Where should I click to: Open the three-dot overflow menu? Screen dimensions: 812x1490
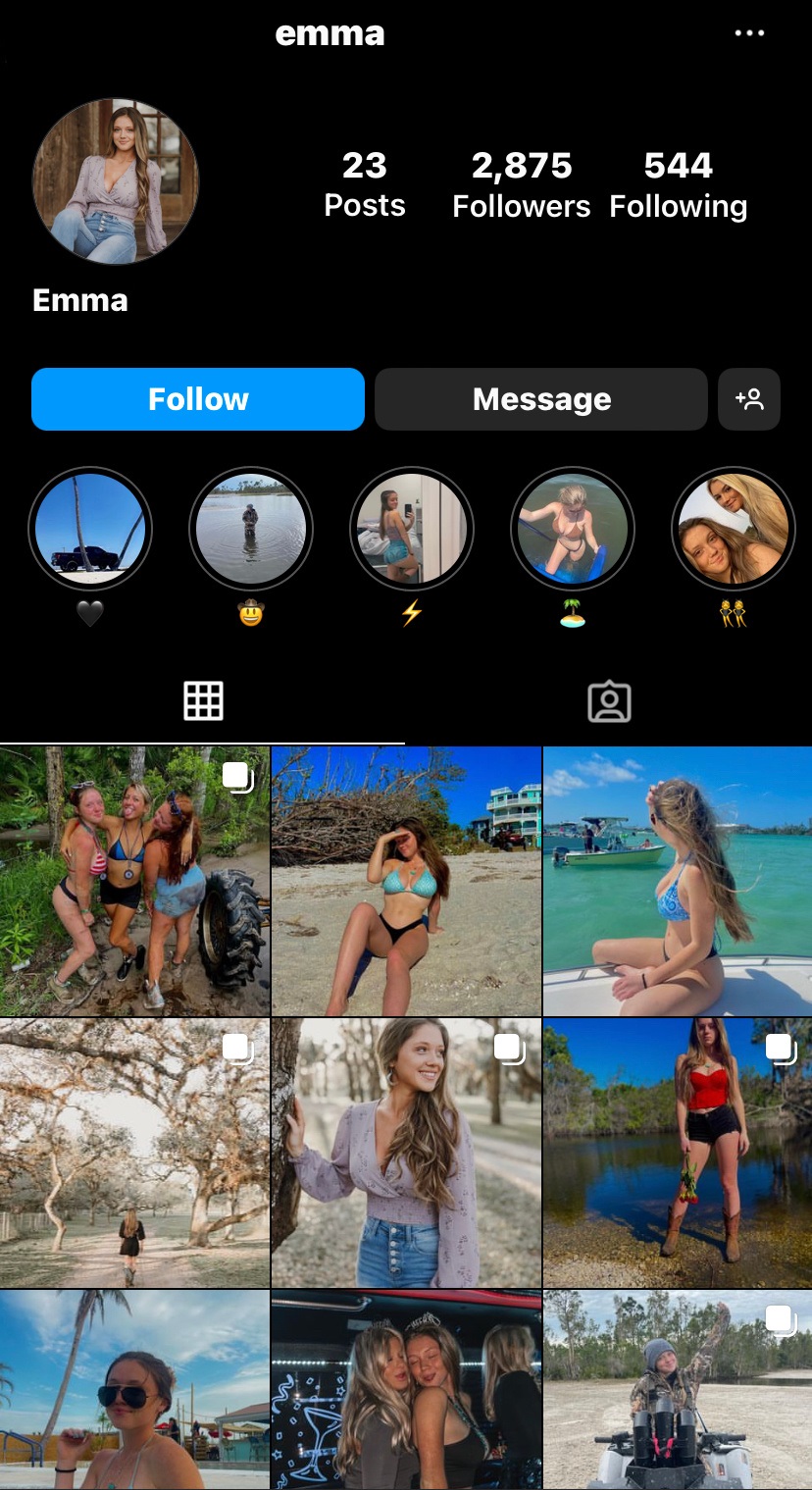pos(749,33)
